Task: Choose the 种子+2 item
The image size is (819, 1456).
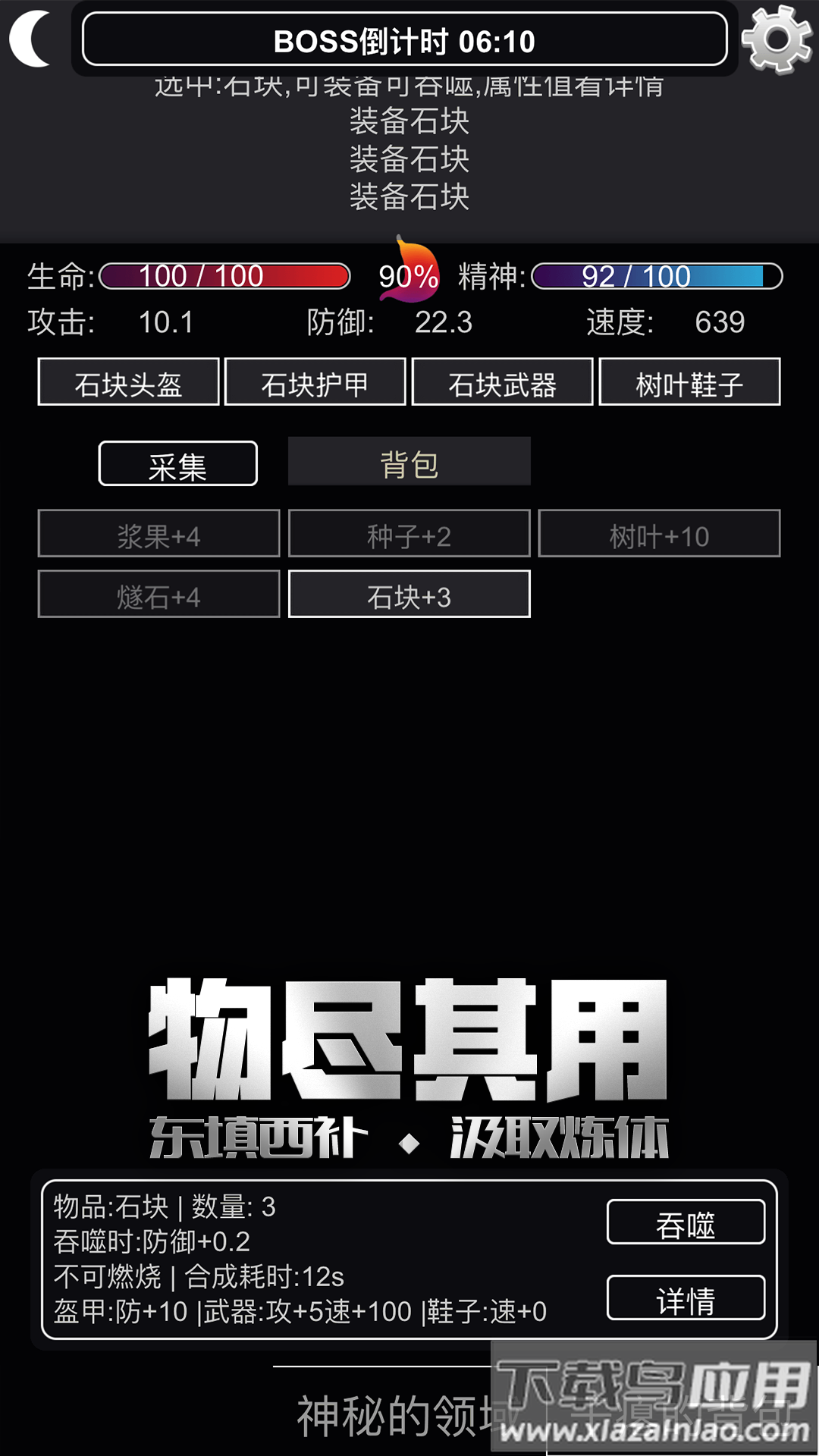Action: [409, 535]
